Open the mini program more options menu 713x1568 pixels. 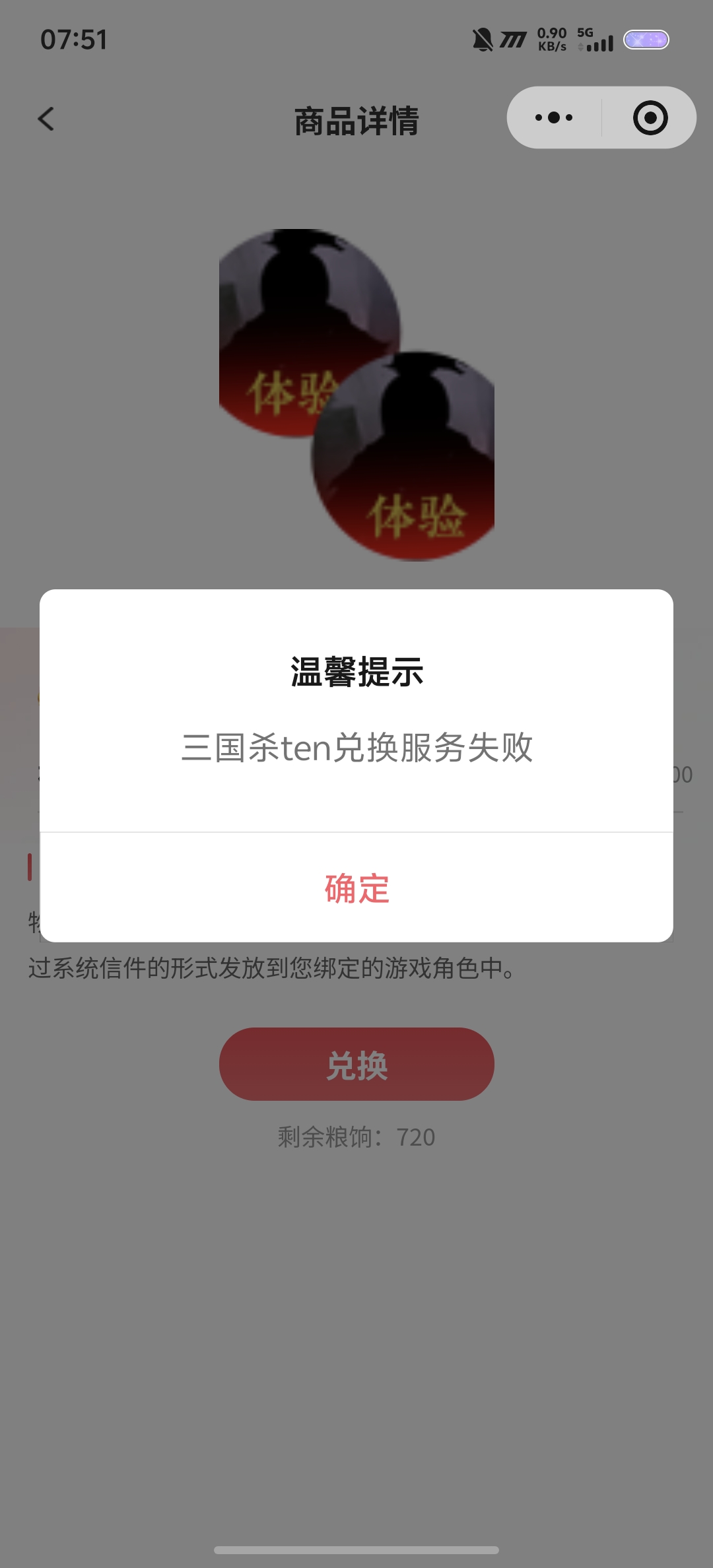pos(554,118)
